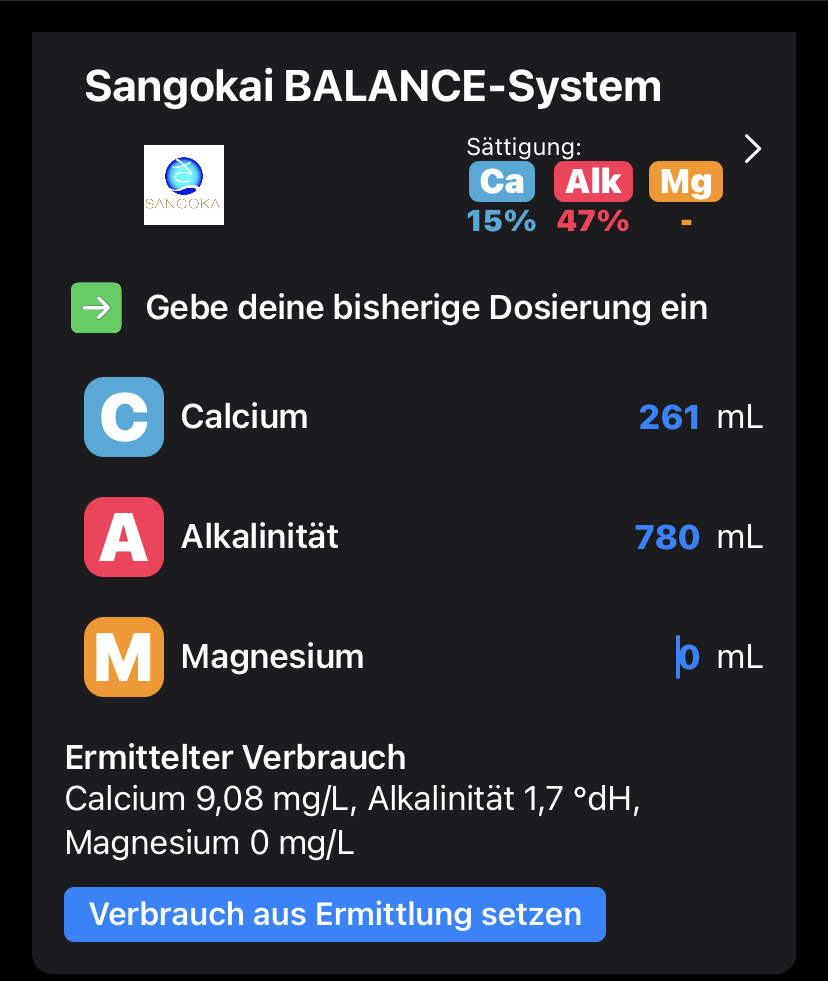Tap the Magnesium dosage field
828x981 pixels.
pos(688,657)
